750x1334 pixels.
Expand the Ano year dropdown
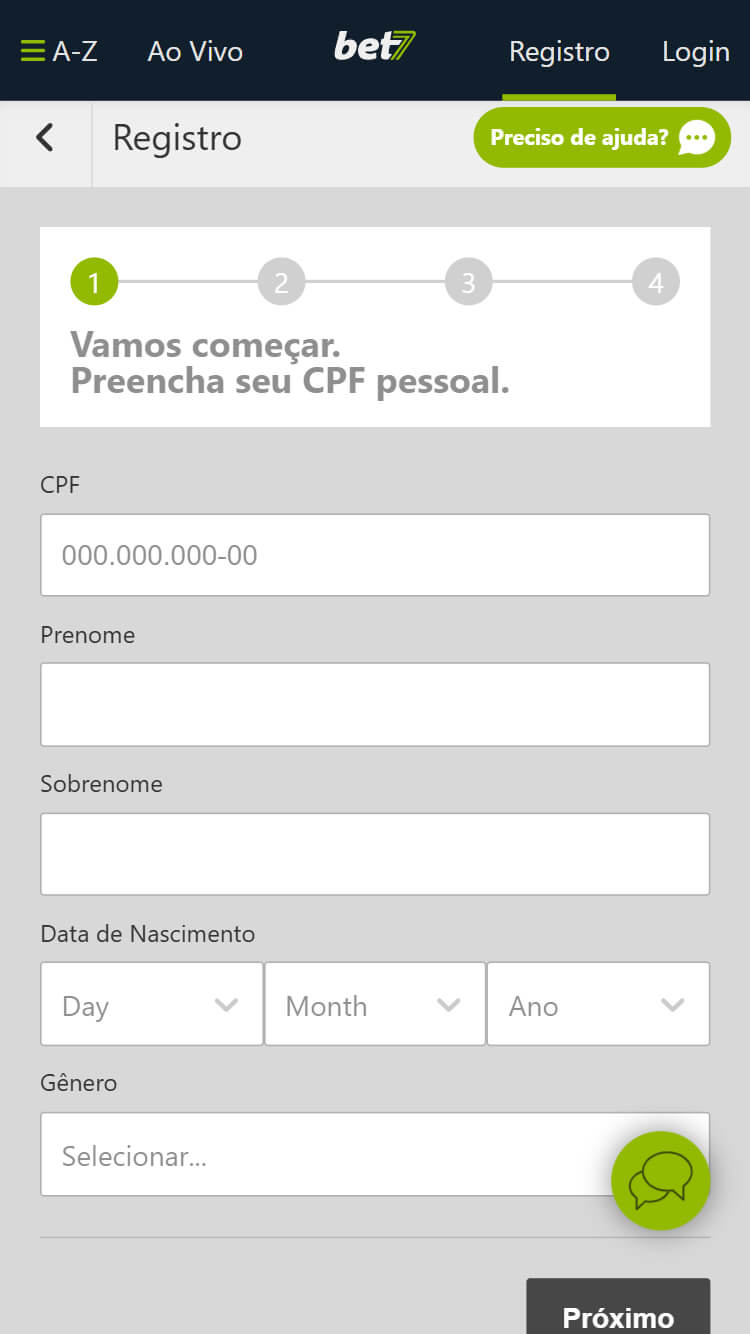coord(598,1004)
